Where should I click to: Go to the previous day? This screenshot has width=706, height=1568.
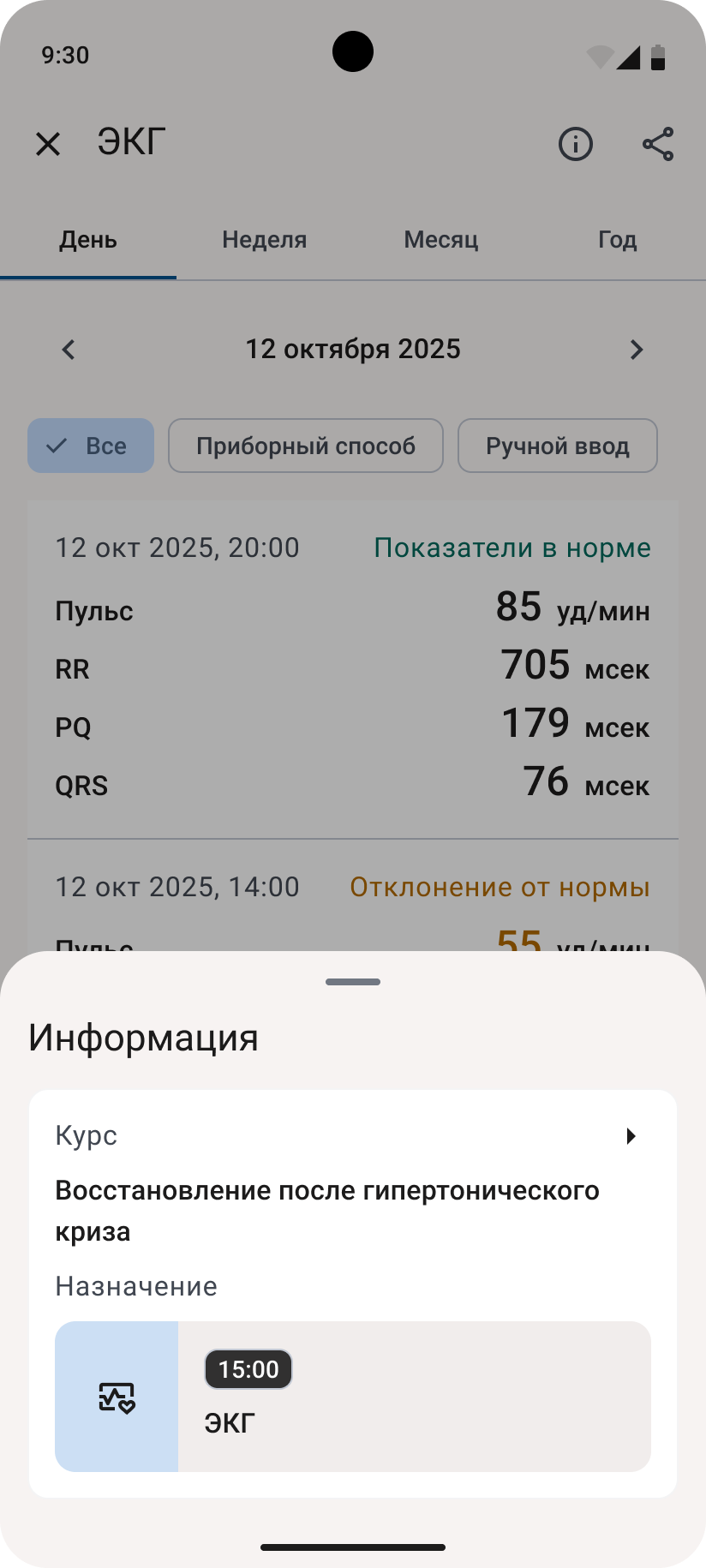(x=69, y=350)
